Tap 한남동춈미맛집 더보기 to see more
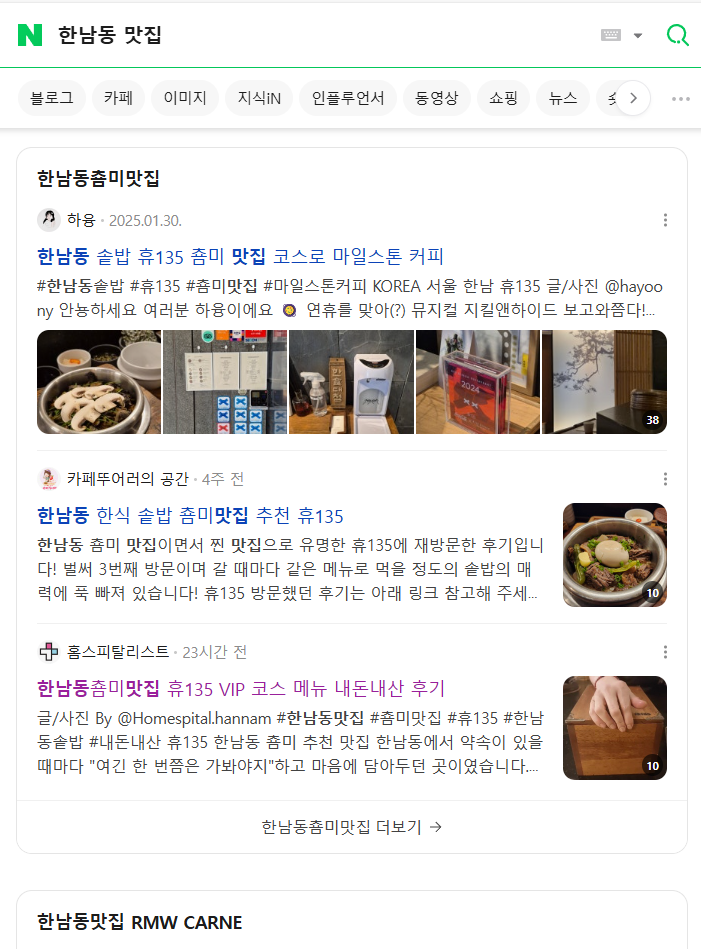 point(351,827)
